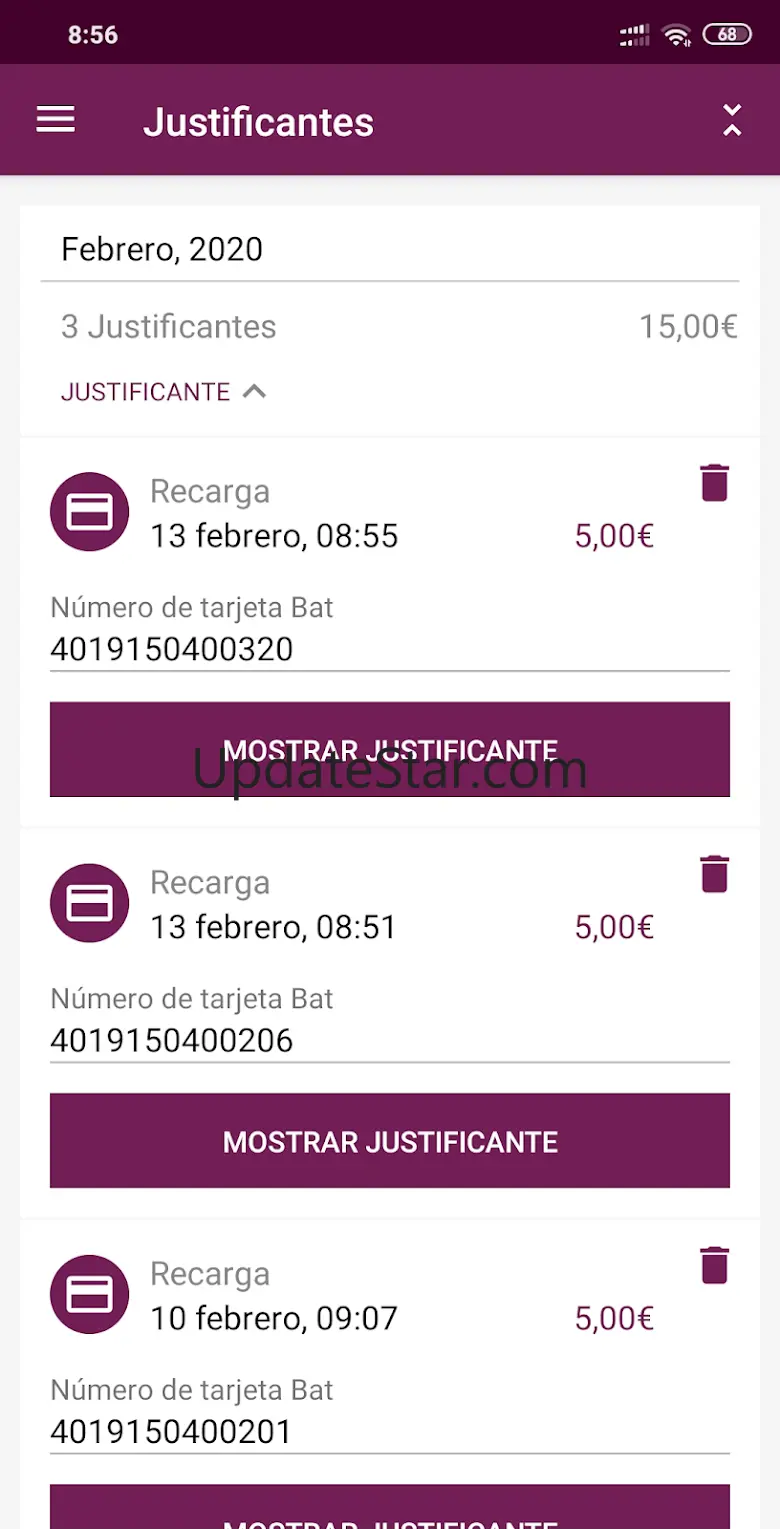Delete the 10 febrero 09:07 receipt

tap(714, 1265)
